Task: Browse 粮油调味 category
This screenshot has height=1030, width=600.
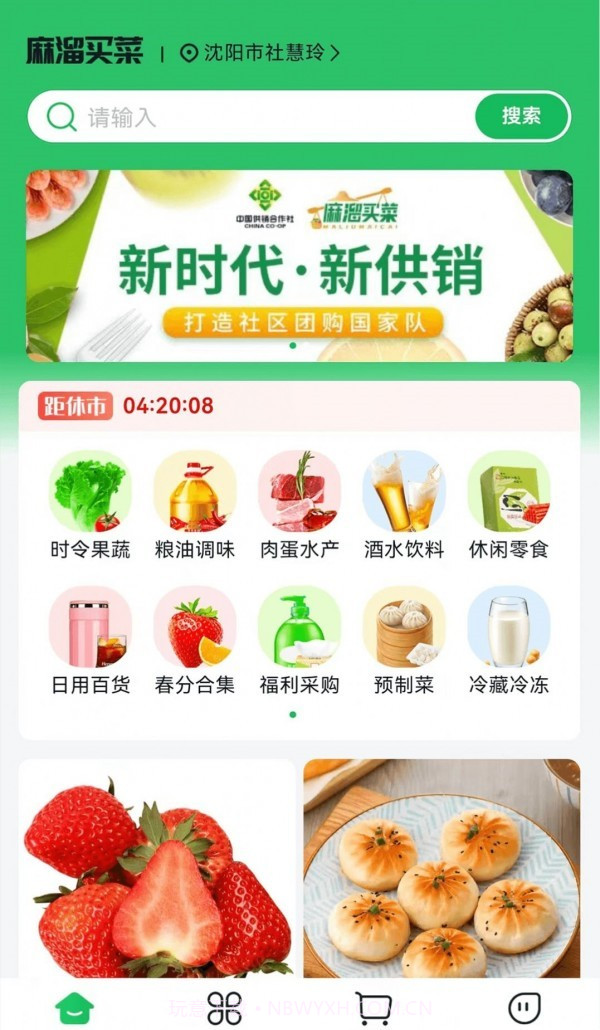Action: pyautogui.click(x=195, y=504)
